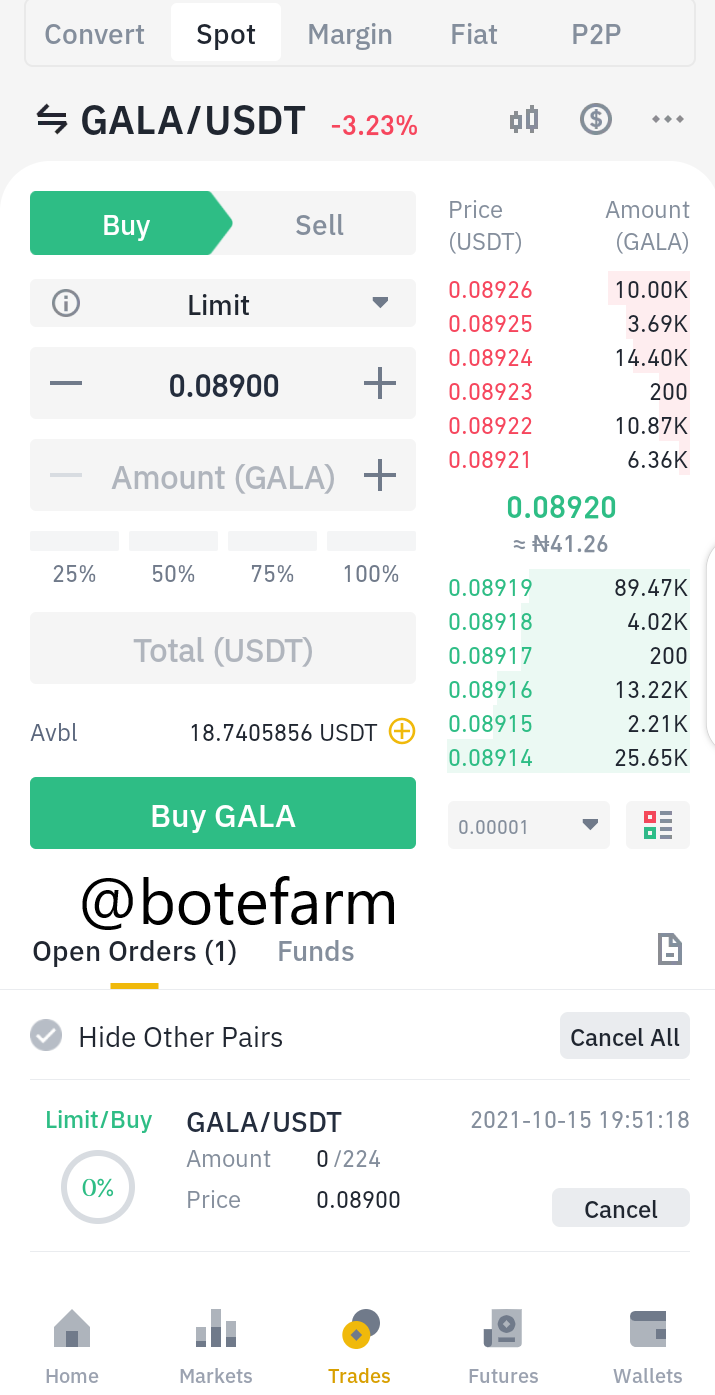Open the 0.00001 price precision dropdown
Image resolution: width=715 pixels, height=1395 pixels.
pos(528,826)
